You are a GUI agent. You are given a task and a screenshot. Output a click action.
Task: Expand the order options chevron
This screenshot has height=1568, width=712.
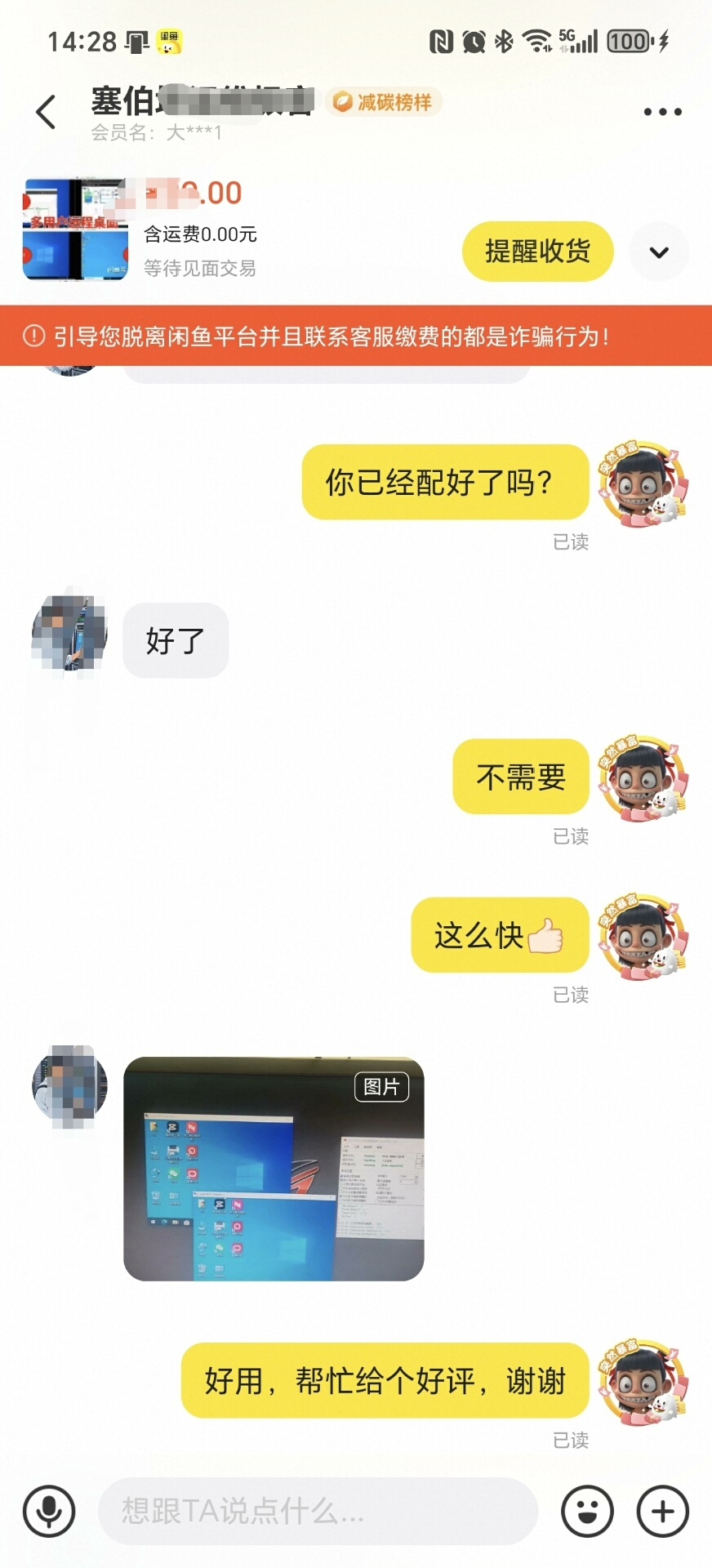pyautogui.click(x=659, y=252)
